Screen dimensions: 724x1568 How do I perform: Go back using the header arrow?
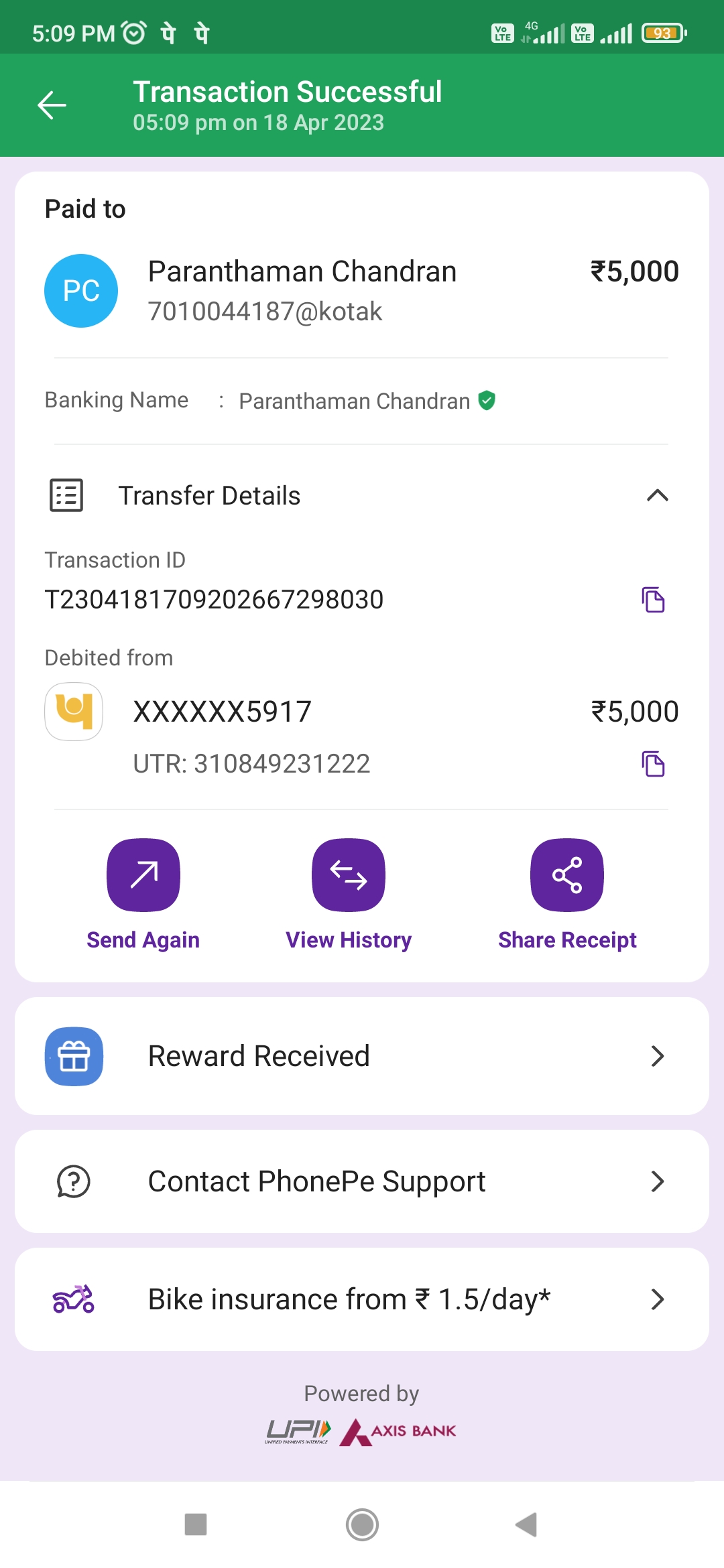(52, 105)
